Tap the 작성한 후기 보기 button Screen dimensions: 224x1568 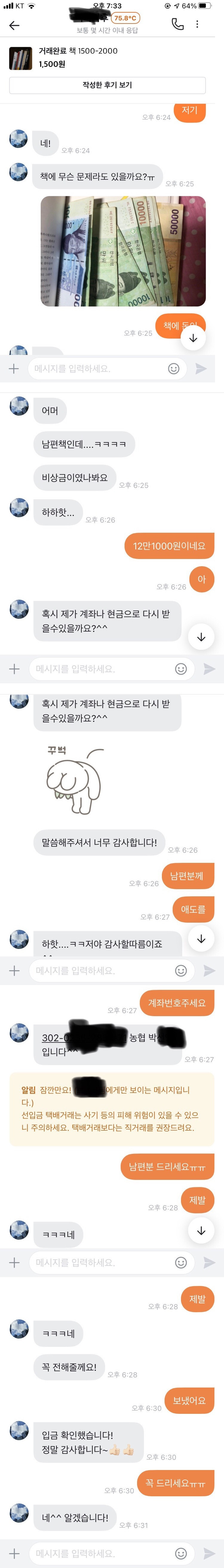(x=107, y=85)
